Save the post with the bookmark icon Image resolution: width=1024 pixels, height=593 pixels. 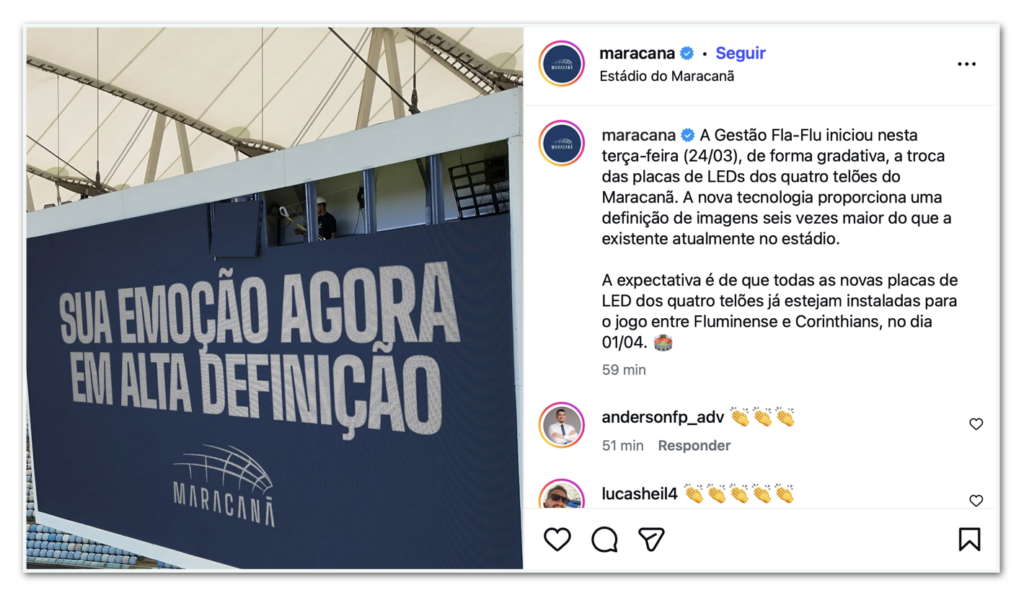coord(969,540)
